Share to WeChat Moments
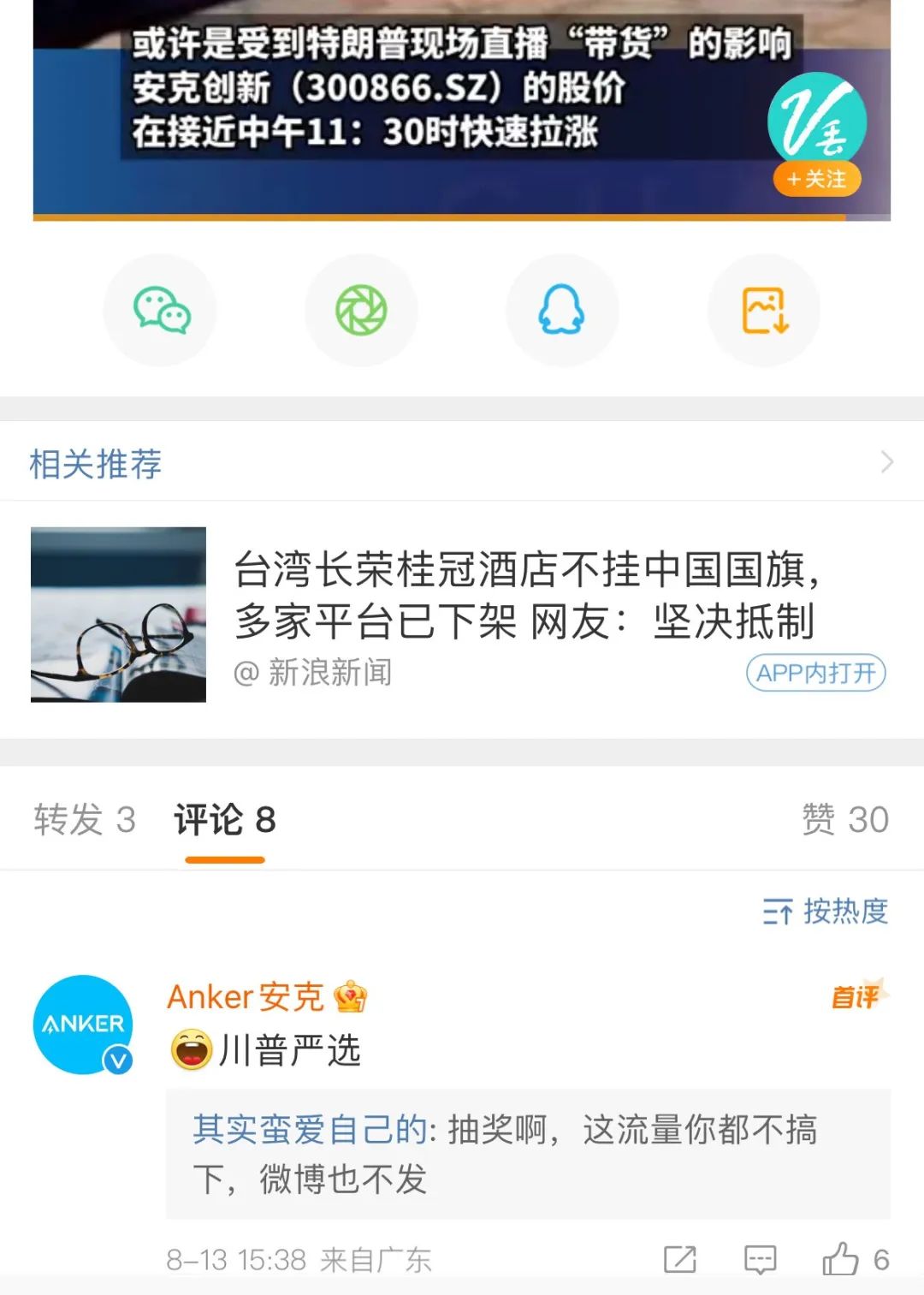 point(361,311)
